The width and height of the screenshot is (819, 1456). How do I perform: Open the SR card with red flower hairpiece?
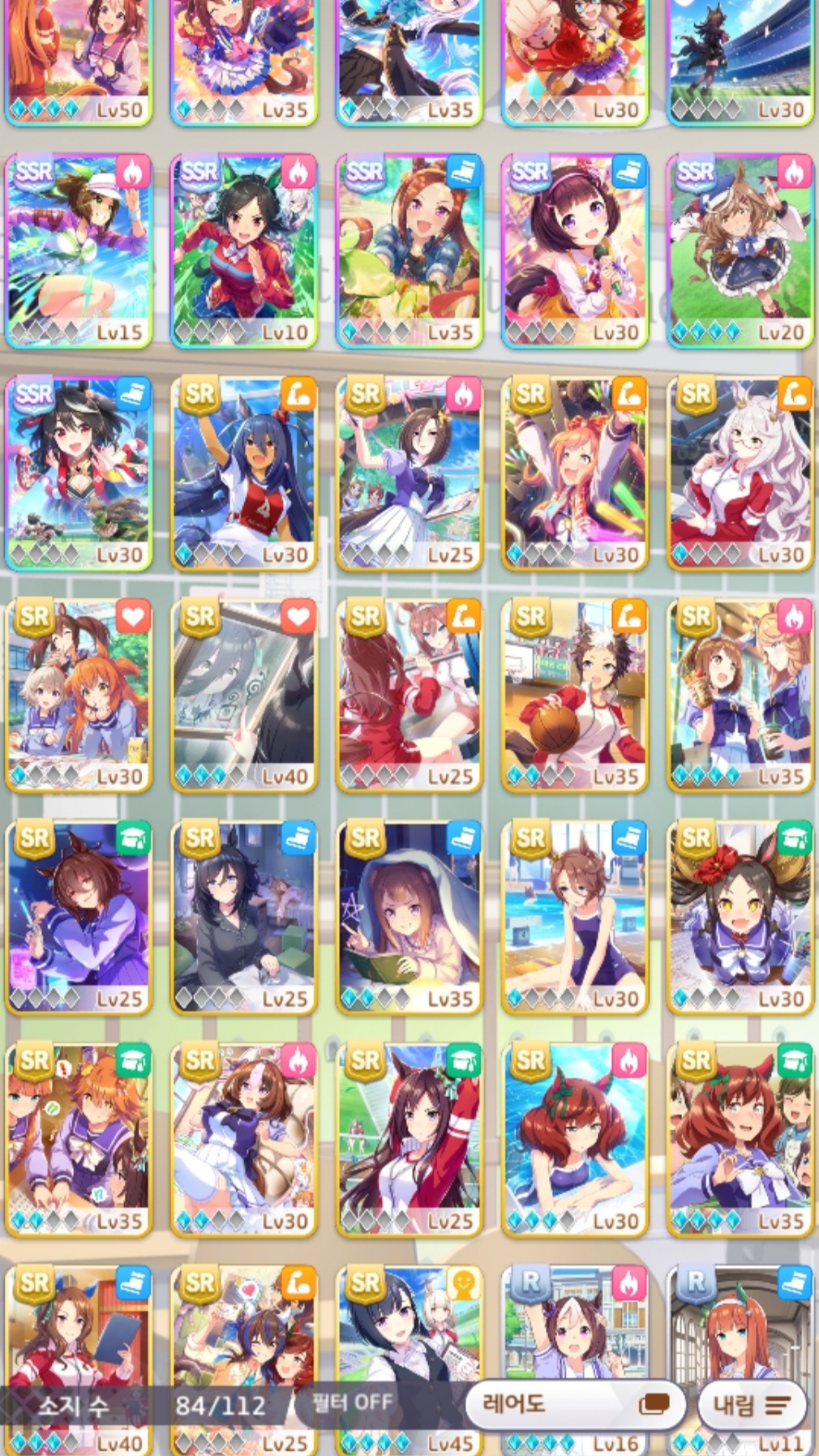coord(740,918)
